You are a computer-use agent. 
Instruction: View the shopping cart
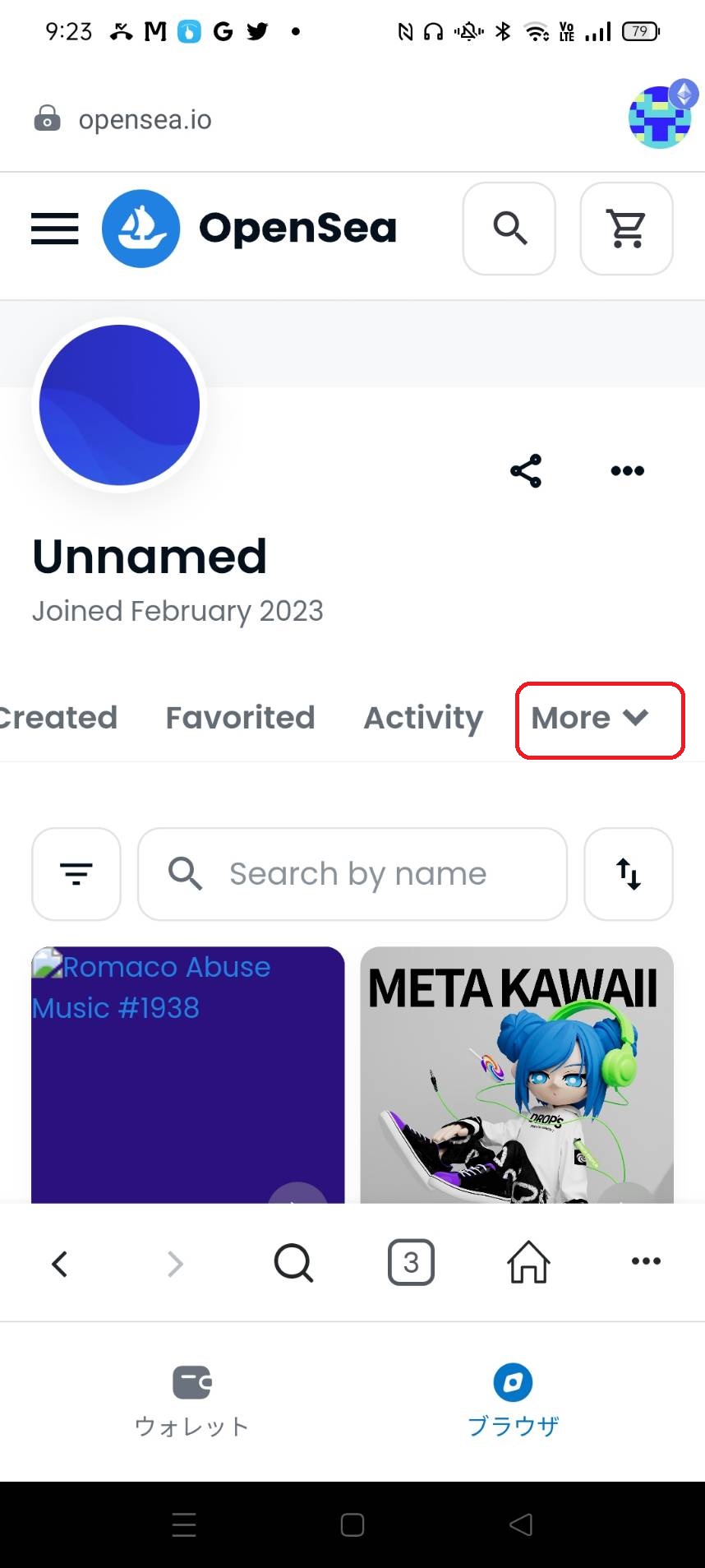626,229
